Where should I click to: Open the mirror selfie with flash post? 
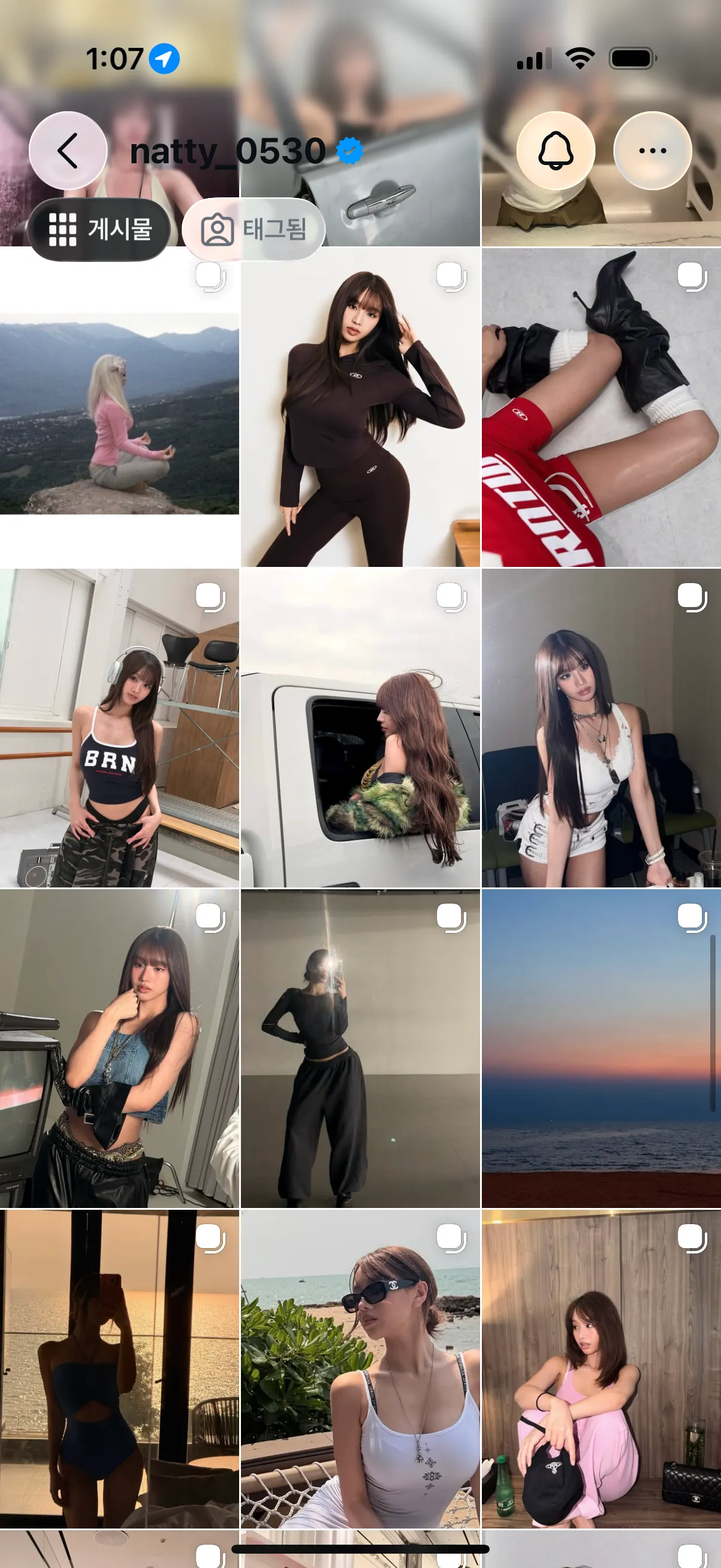(x=360, y=1048)
